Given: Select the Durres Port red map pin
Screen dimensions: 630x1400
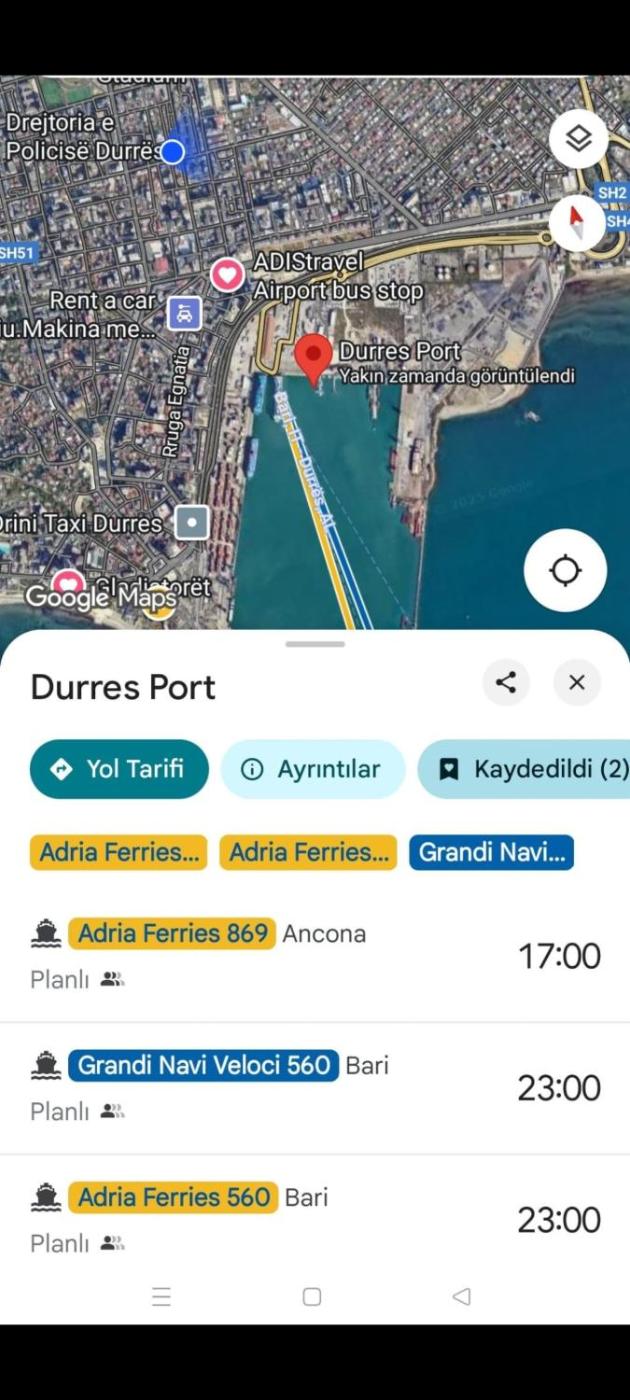Looking at the screenshot, I should tap(314, 358).
